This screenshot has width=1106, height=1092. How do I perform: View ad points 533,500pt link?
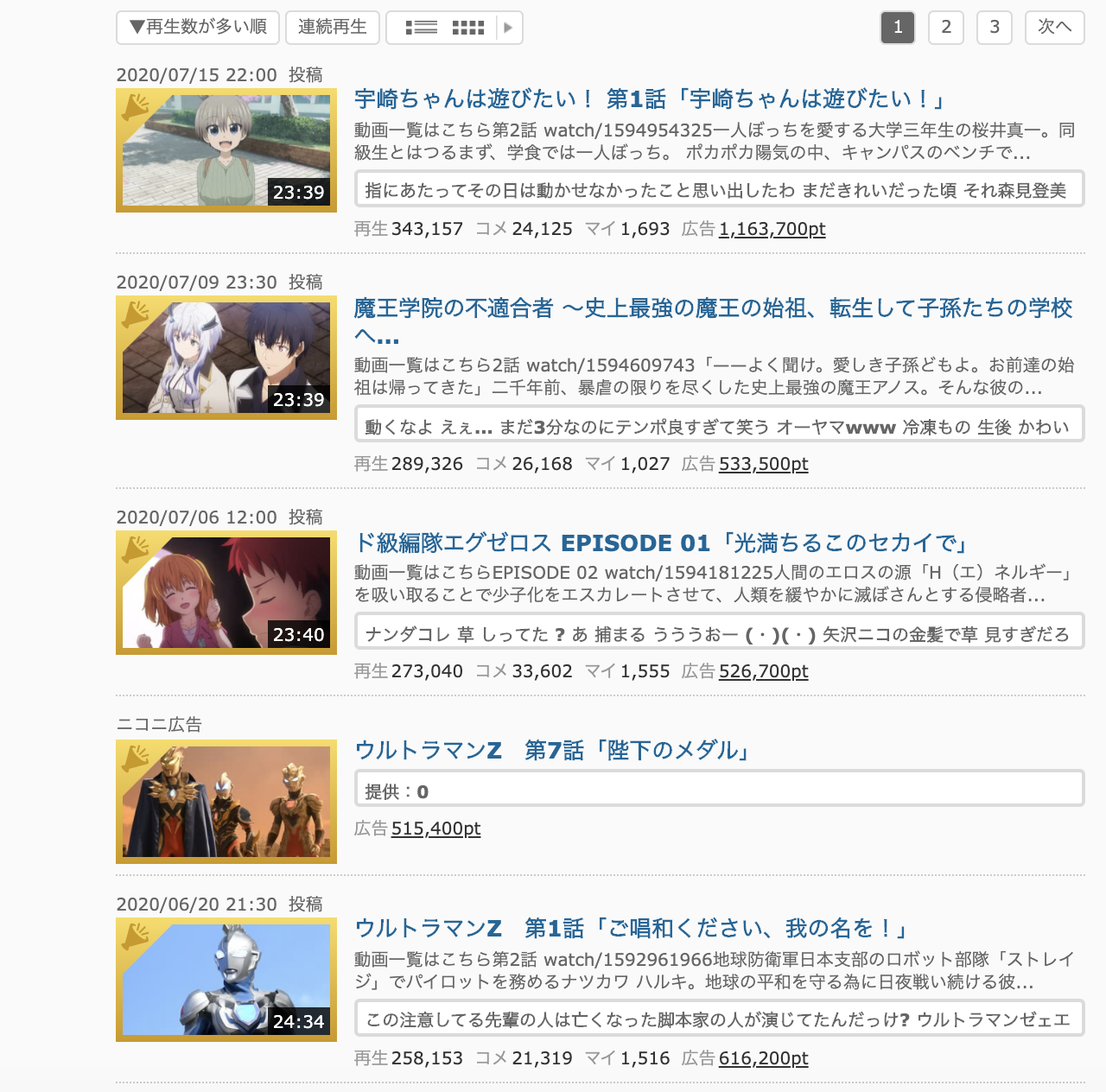(x=763, y=464)
